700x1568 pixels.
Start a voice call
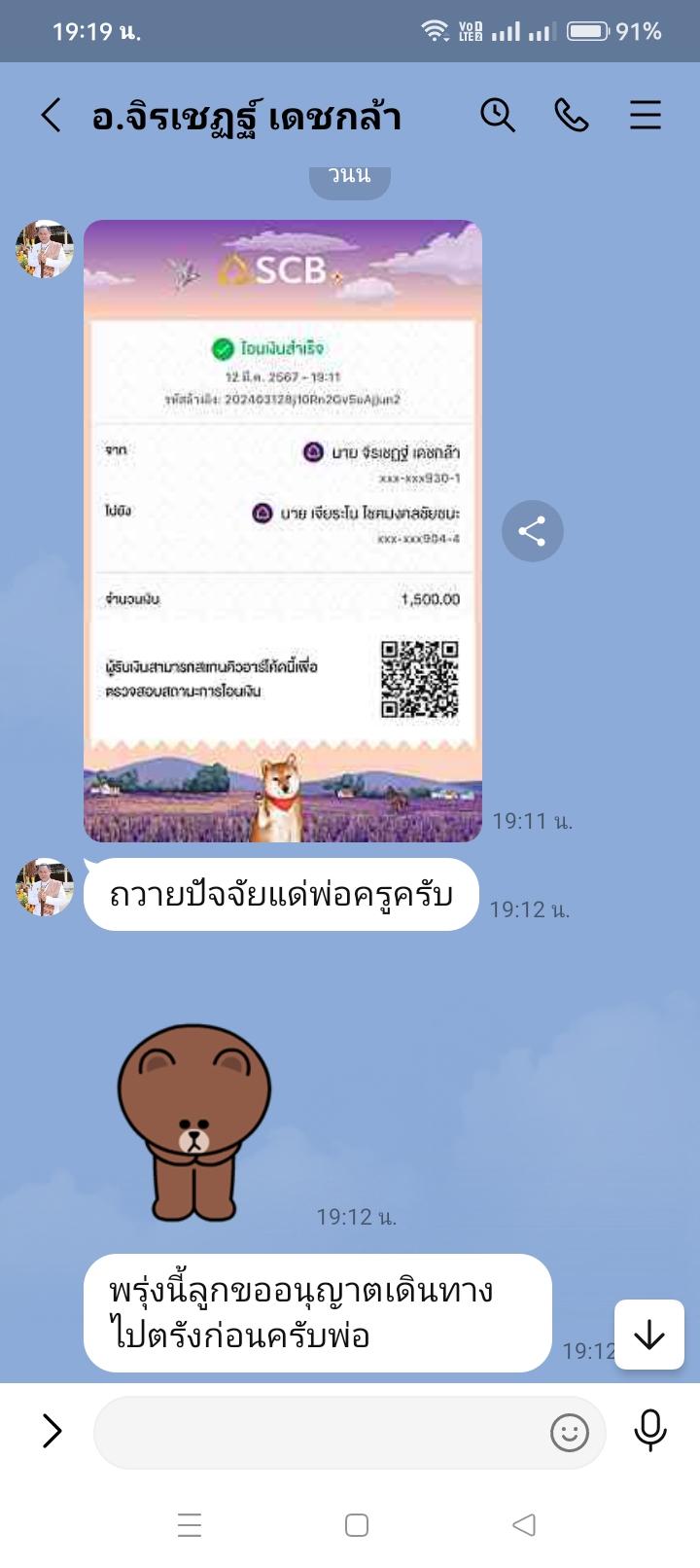(x=572, y=116)
